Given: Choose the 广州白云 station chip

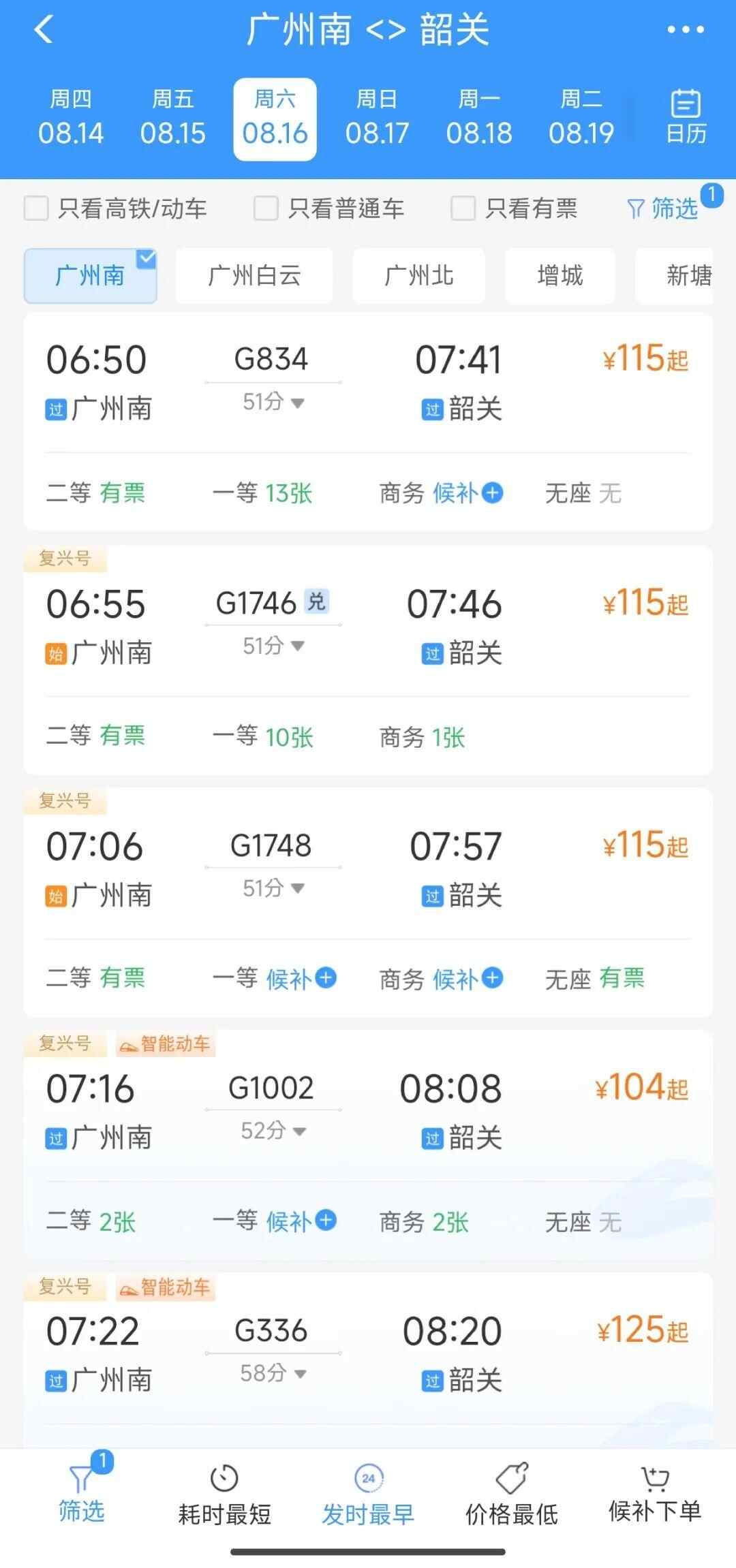Looking at the screenshot, I should [254, 276].
